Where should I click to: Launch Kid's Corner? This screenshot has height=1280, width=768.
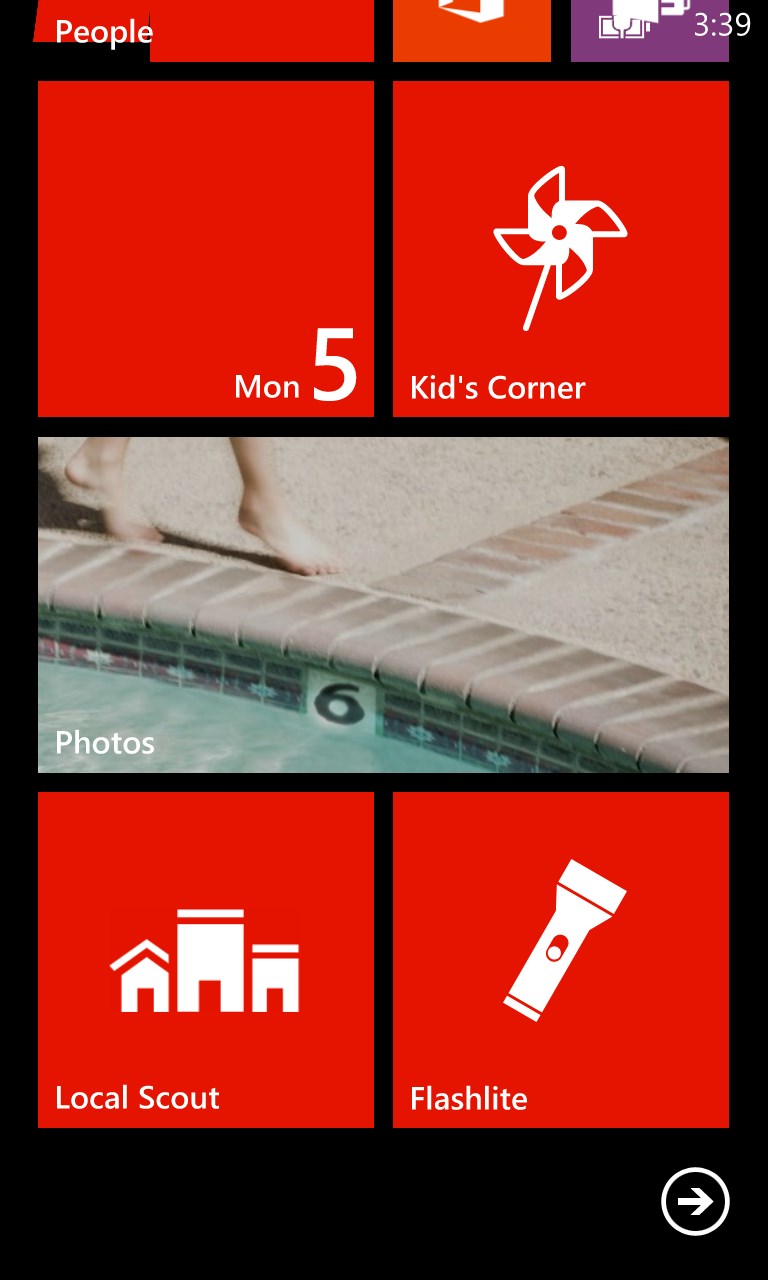pyautogui.click(x=560, y=249)
